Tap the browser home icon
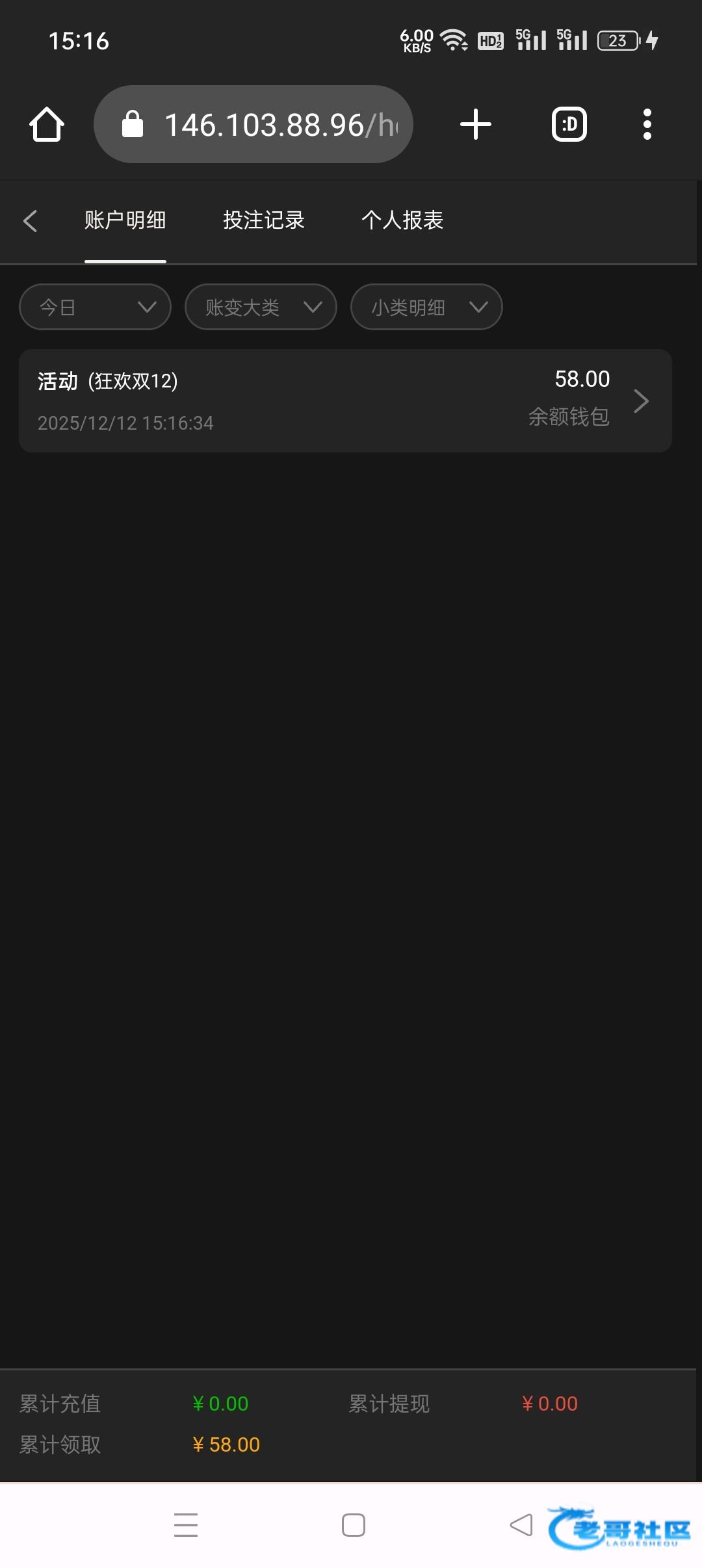Image resolution: width=702 pixels, height=1568 pixels. [x=47, y=124]
